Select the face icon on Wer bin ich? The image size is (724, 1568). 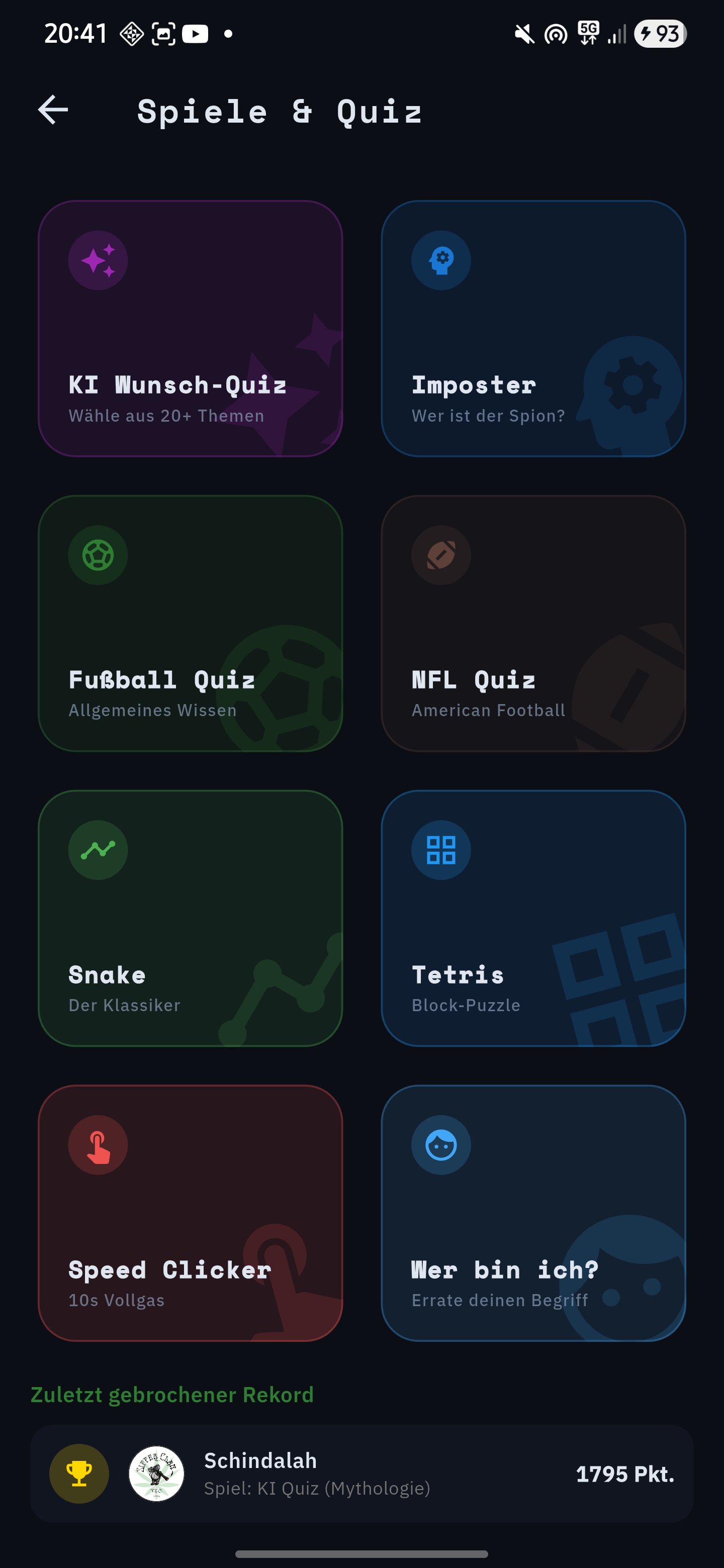[441, 1144]
